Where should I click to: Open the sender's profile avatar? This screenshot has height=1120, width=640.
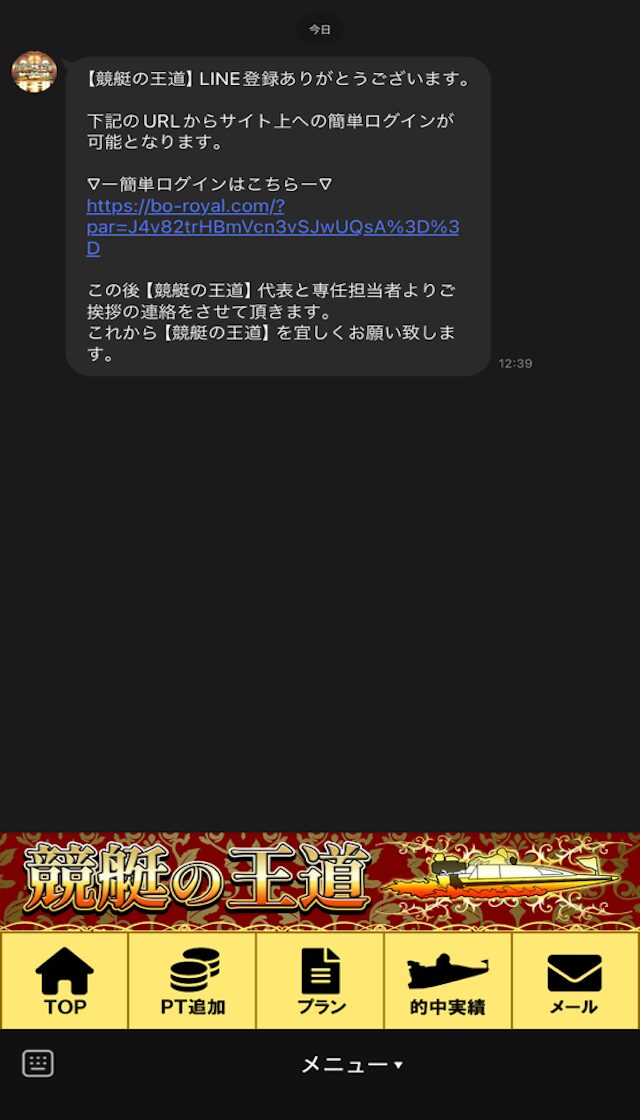34,71
